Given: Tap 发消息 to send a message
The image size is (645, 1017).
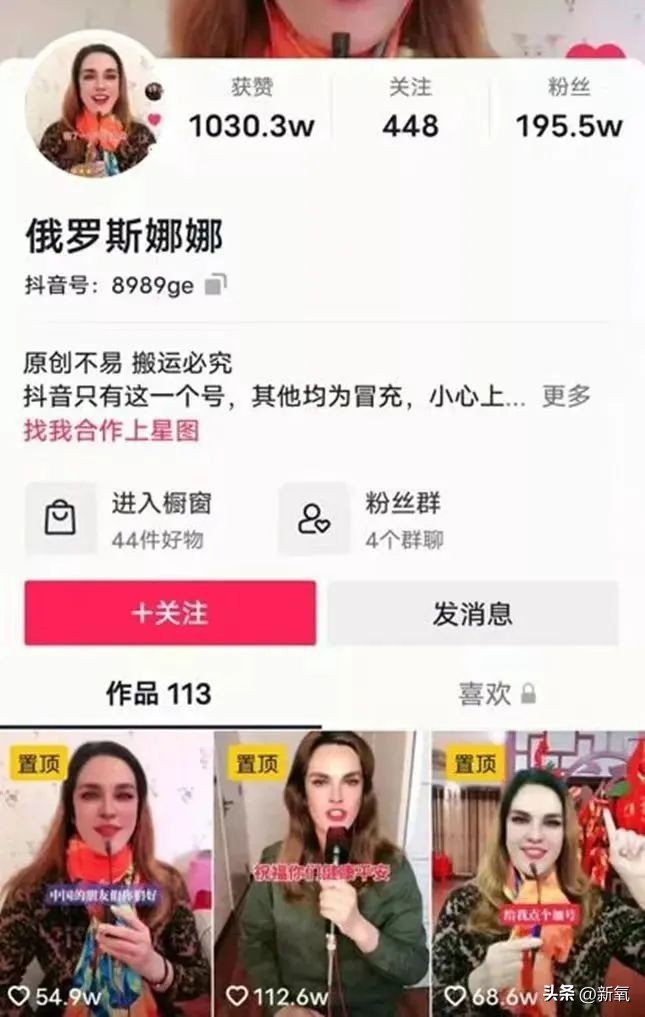Looking at the screenshot, I should click(x=473, y=613).
